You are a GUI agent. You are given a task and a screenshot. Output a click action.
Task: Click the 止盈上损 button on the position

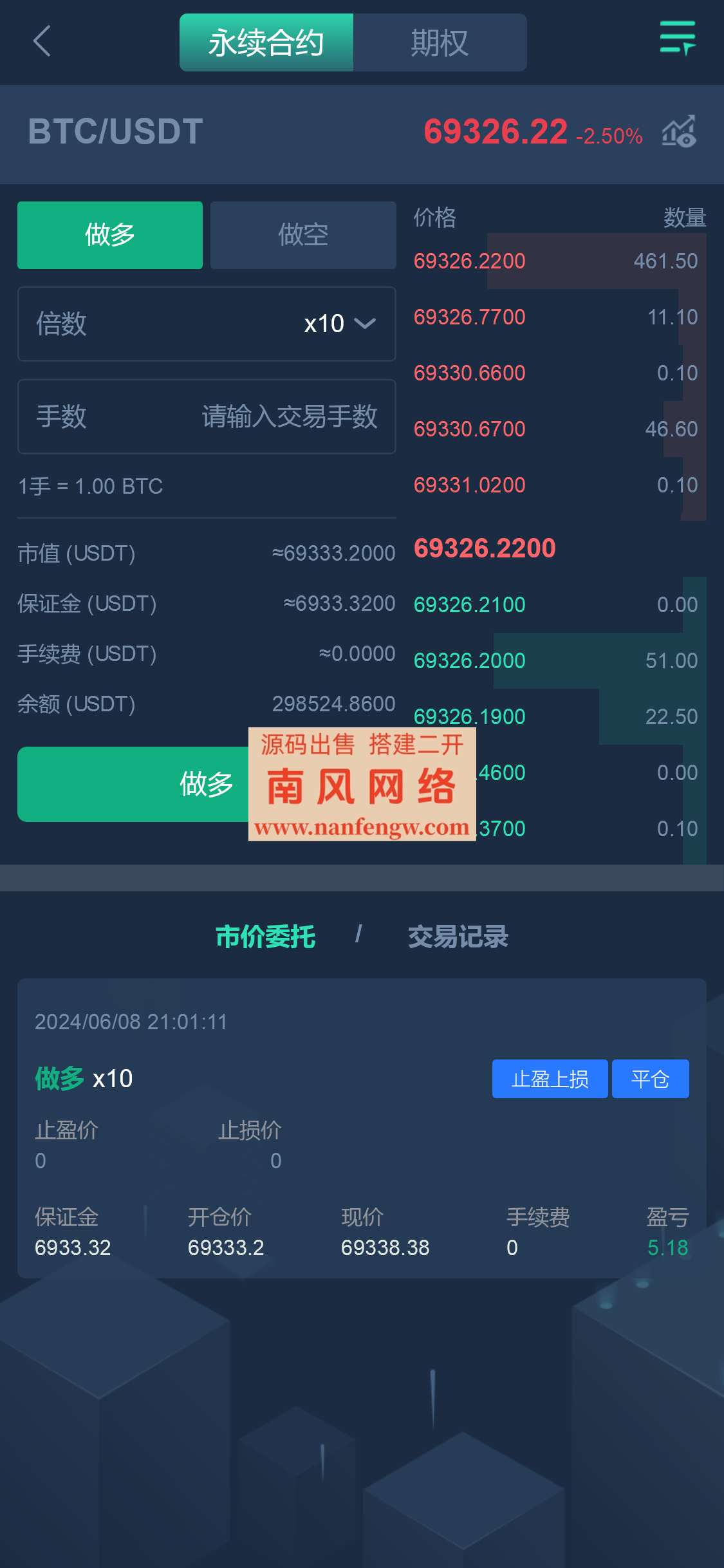coord(550,1078)
